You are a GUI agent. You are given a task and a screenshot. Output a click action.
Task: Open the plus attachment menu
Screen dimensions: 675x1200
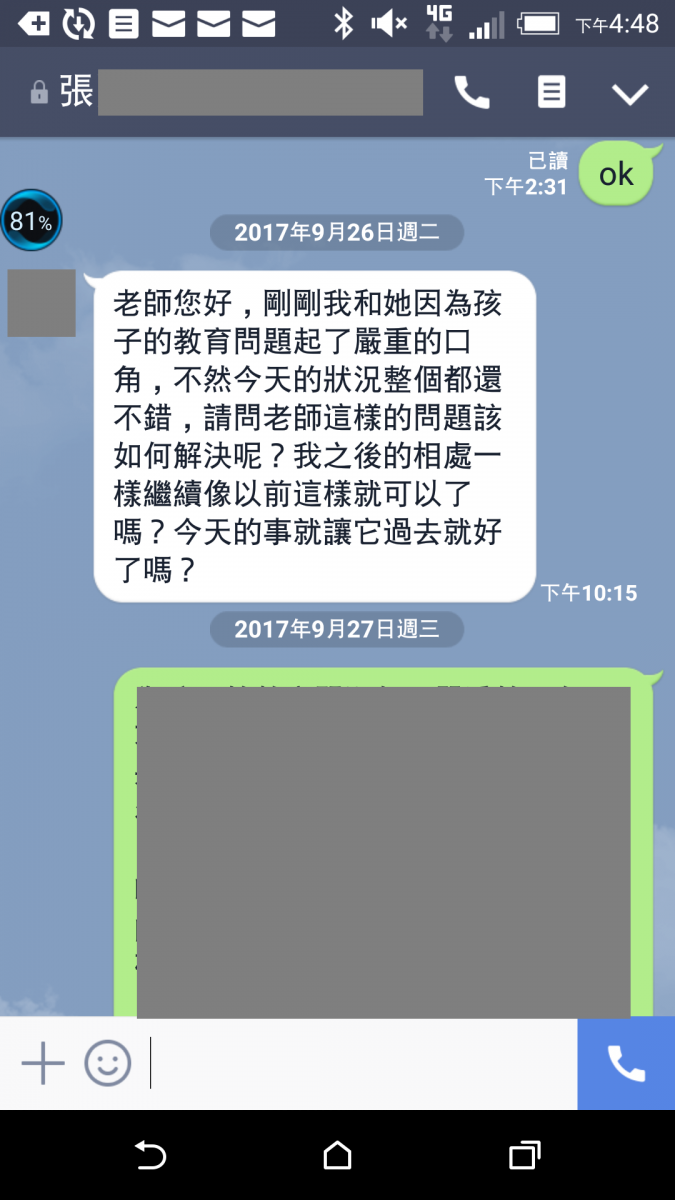click(x=43, y=1063)
